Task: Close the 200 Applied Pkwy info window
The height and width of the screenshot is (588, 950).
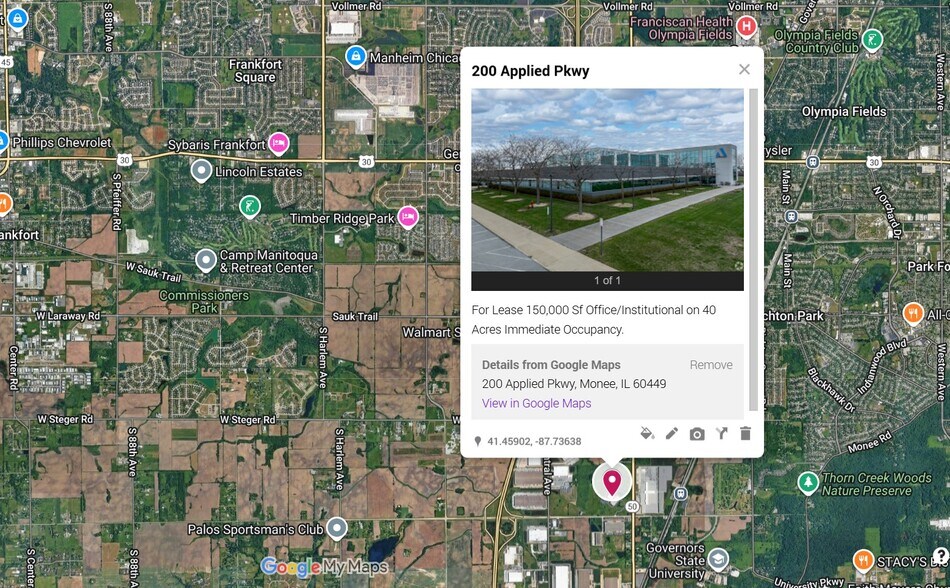Action: coord(744,70)
